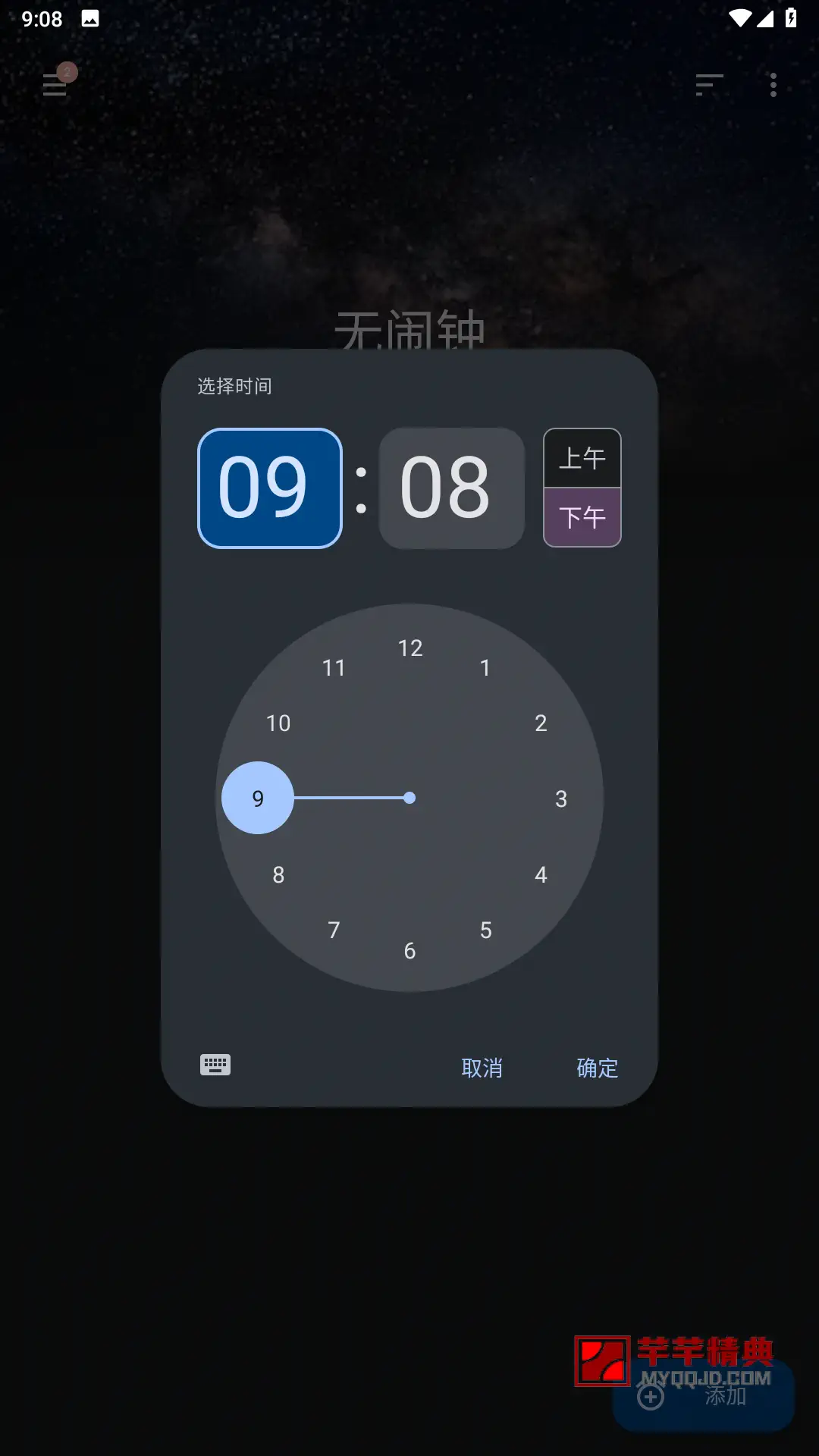Switch to keyboard time input mode
819x1456 pixels.
[215, 1065]
